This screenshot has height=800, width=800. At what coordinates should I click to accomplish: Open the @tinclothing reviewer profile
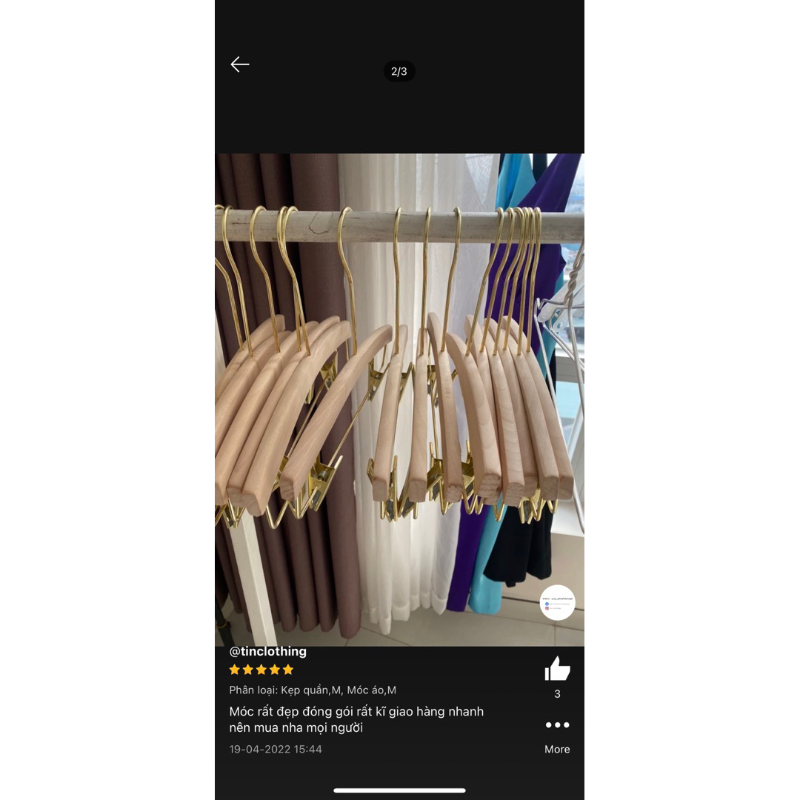pyautogui.click(x=268, y=652)
